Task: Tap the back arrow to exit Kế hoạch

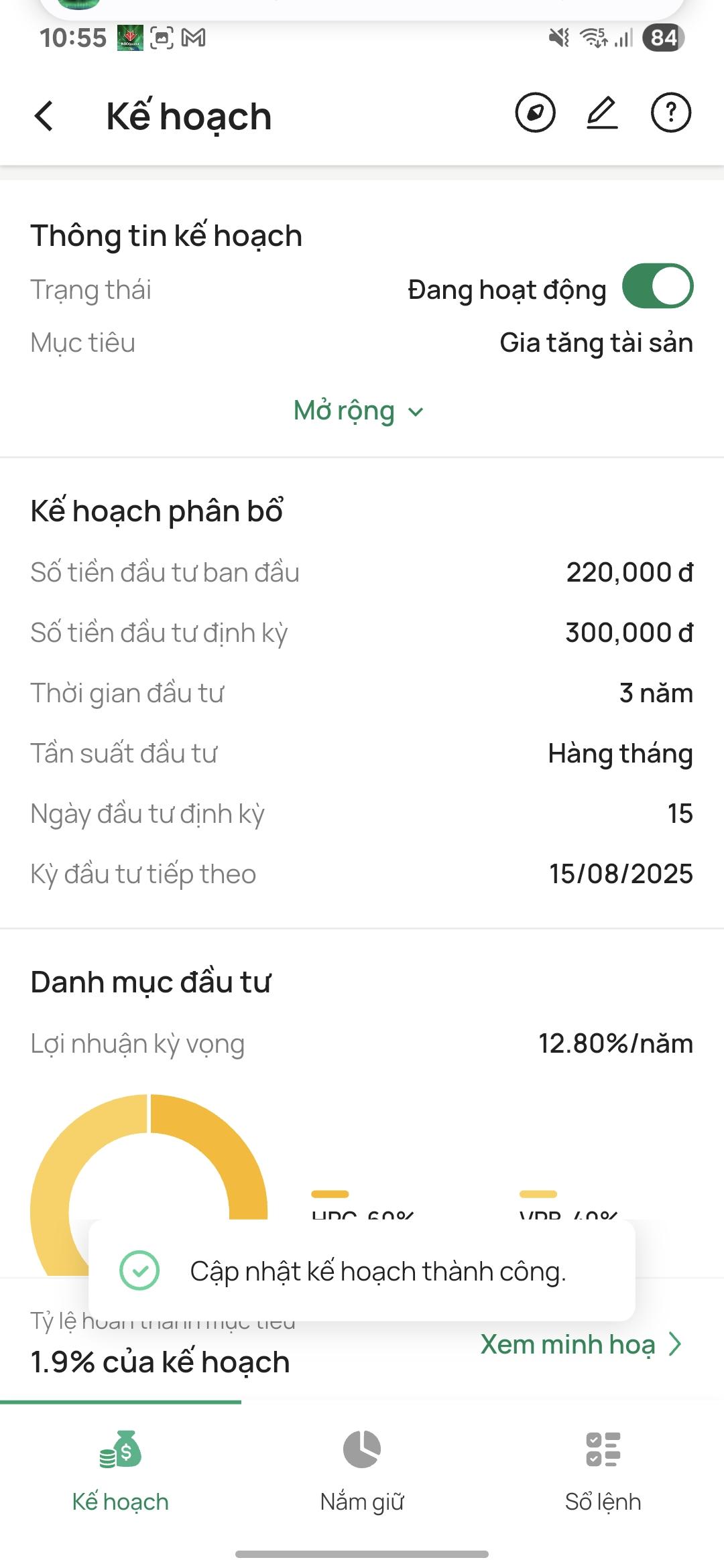Action: pyautogui.click(x=44, y=115)
